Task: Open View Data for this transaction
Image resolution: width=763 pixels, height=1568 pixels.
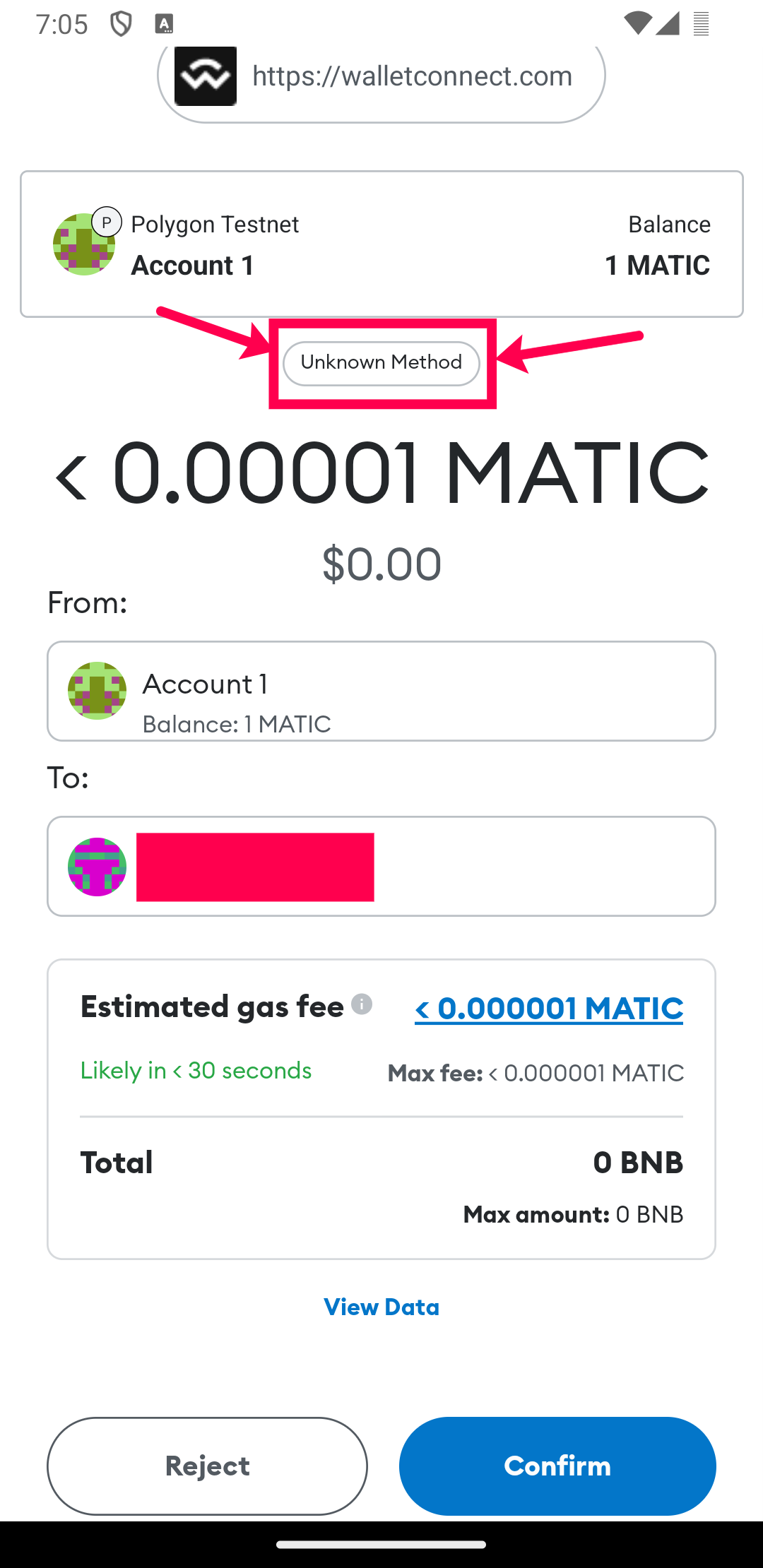Action: point(381,1307)
